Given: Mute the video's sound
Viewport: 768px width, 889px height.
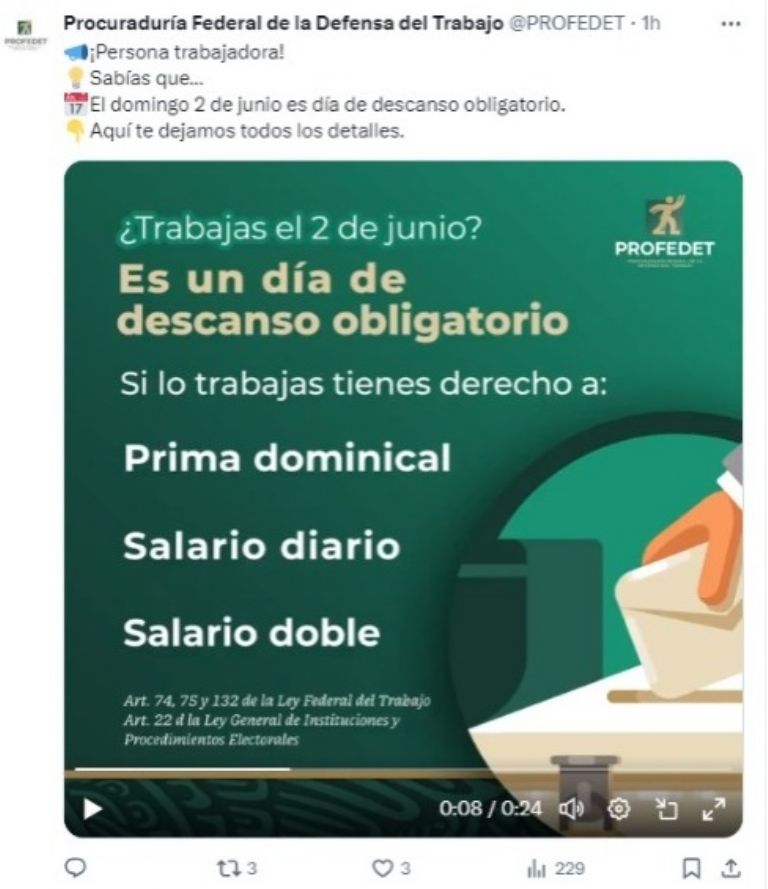Looking at the screenshot, I should pyautogui.click(x=572, y=808).
